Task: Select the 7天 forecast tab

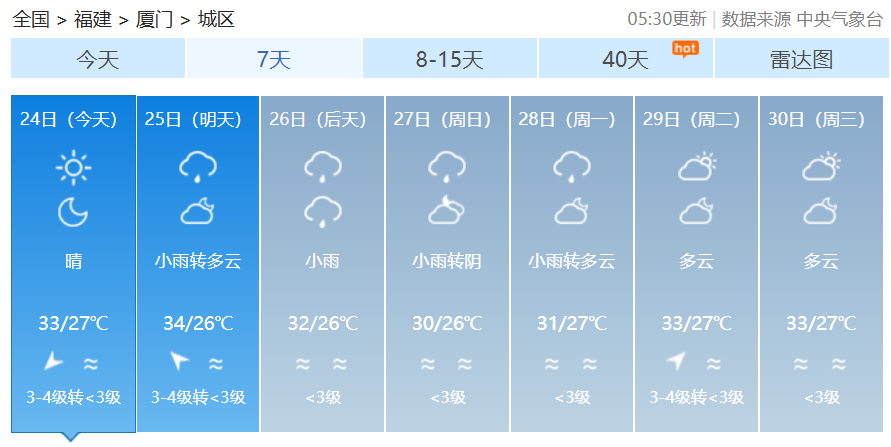Action: pos(273,59)
